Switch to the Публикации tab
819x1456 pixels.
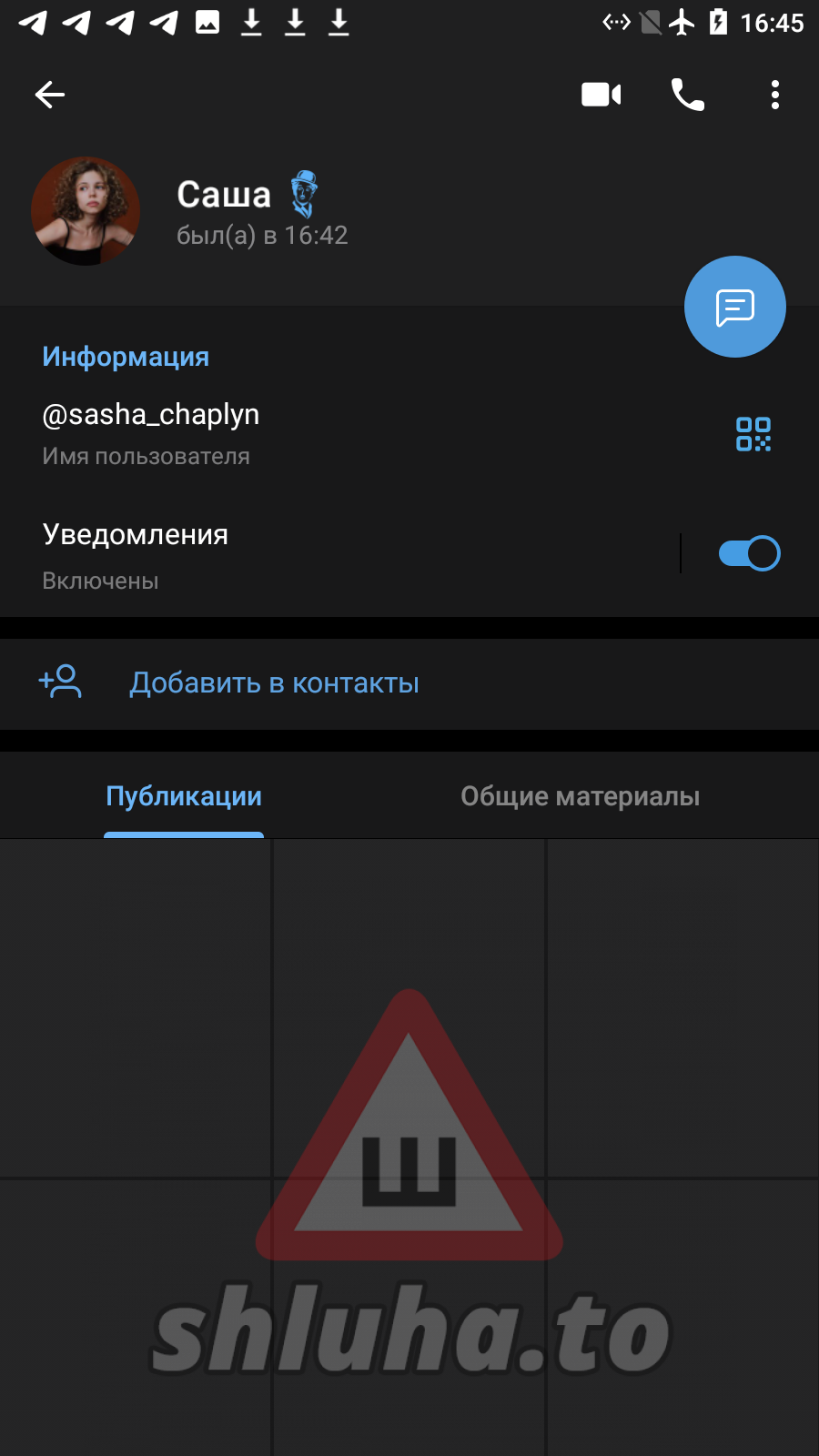click(x=184, y=796)
